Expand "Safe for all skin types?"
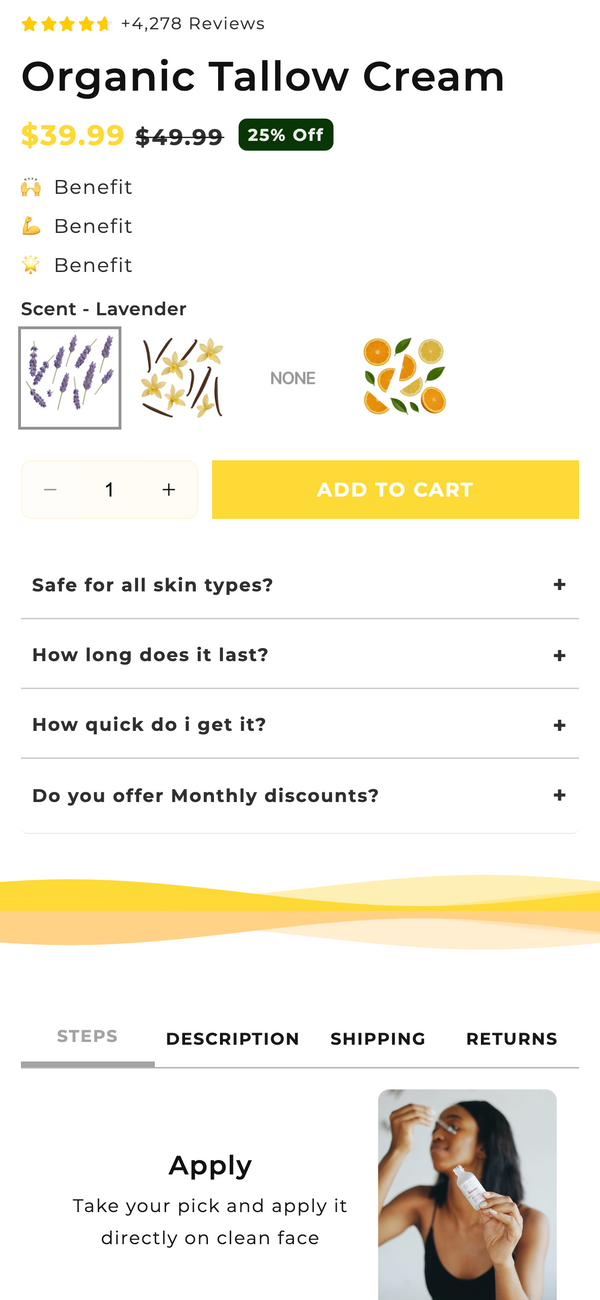This screenshot has width=600, height=1300. [300, 585]
